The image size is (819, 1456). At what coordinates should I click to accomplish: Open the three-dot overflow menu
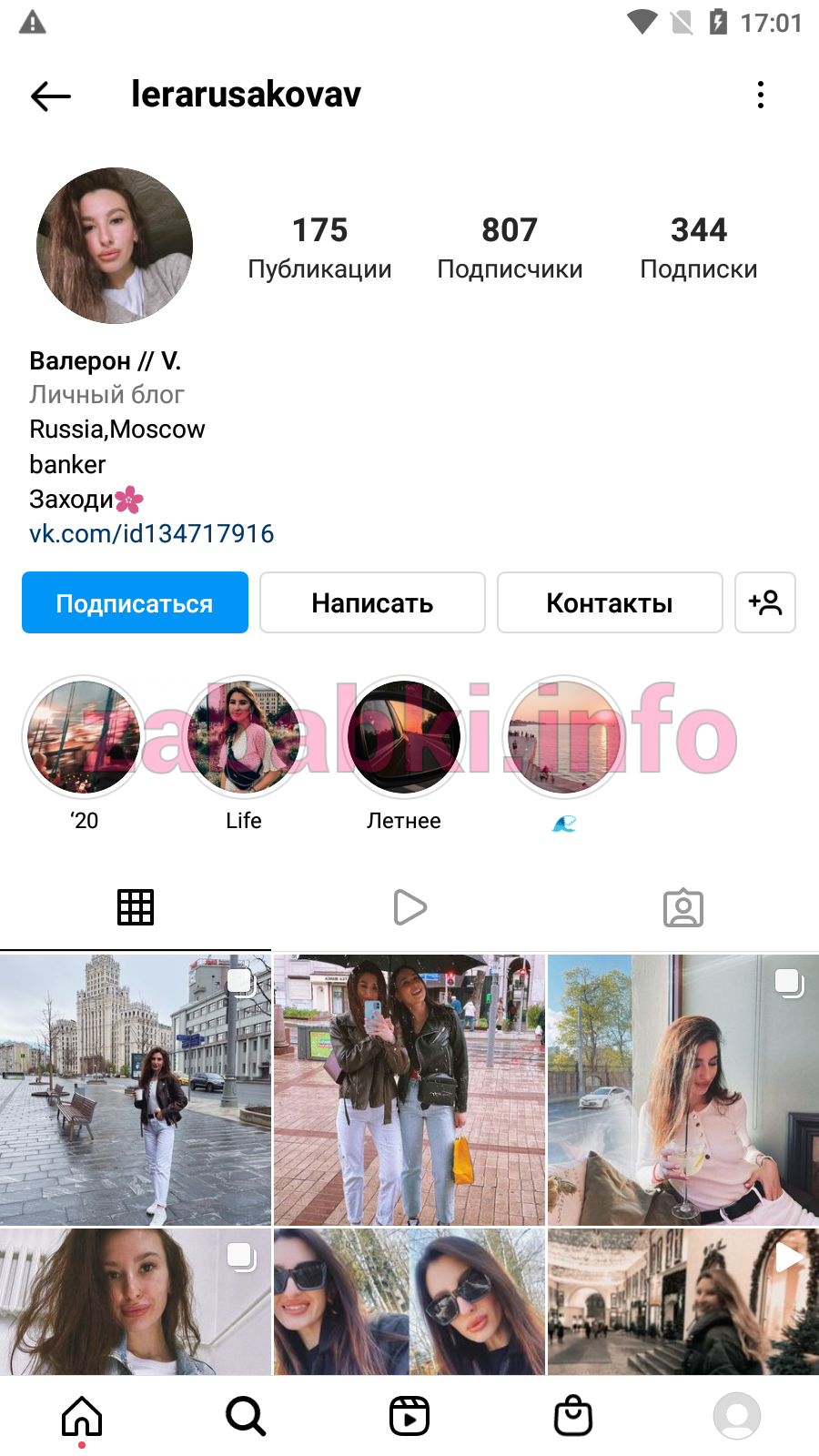[761, 95]
